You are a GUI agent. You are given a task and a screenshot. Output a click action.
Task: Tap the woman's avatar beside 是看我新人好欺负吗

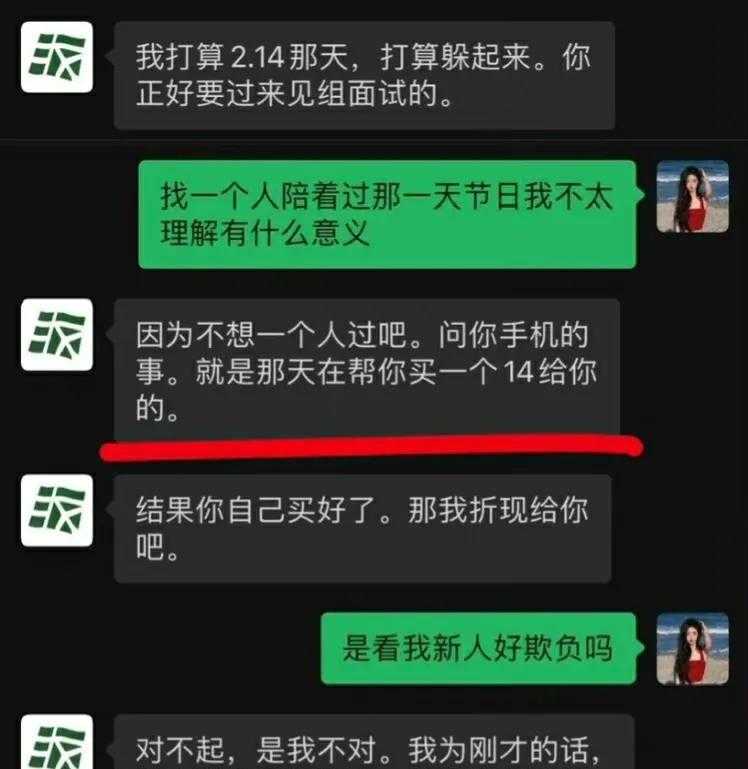pyautogui.click(x=692, y=648)
